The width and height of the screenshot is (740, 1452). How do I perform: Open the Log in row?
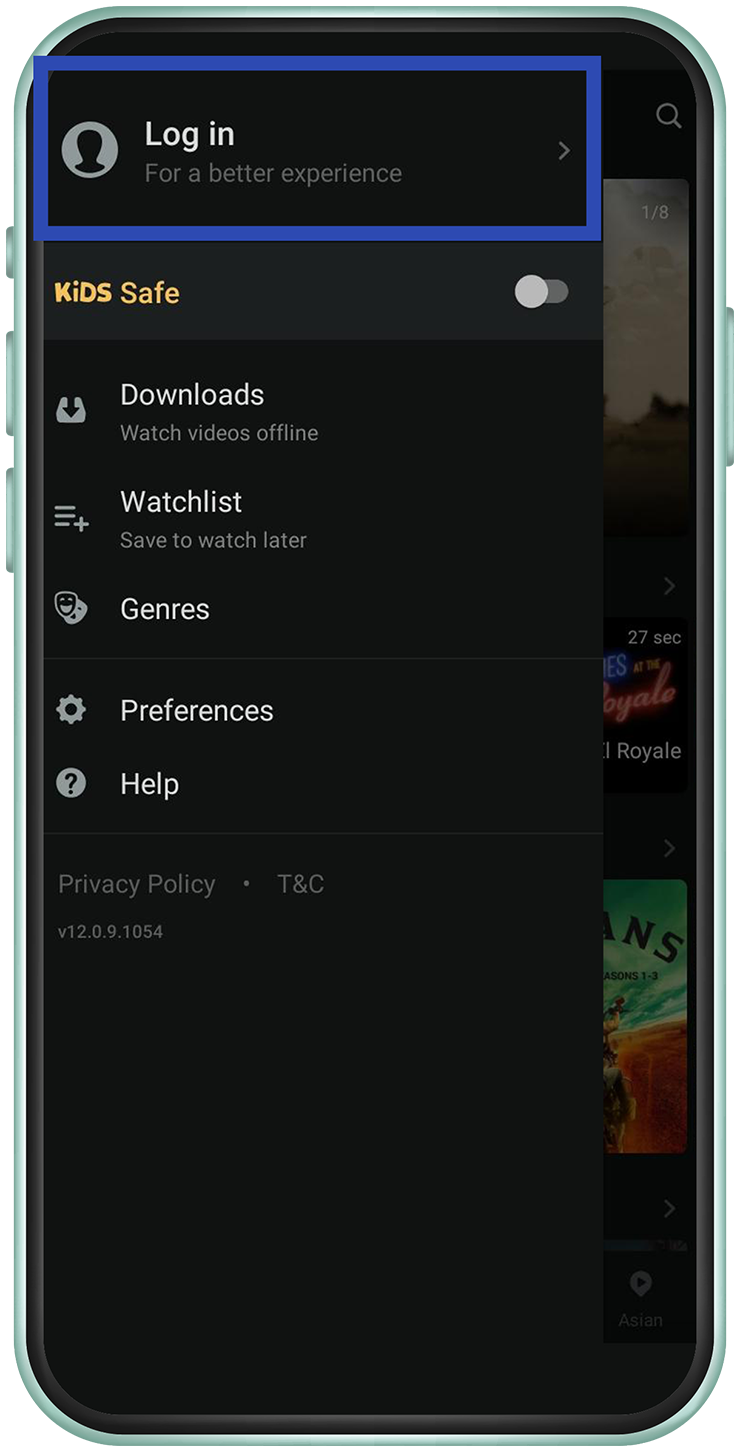pos(316,151)
